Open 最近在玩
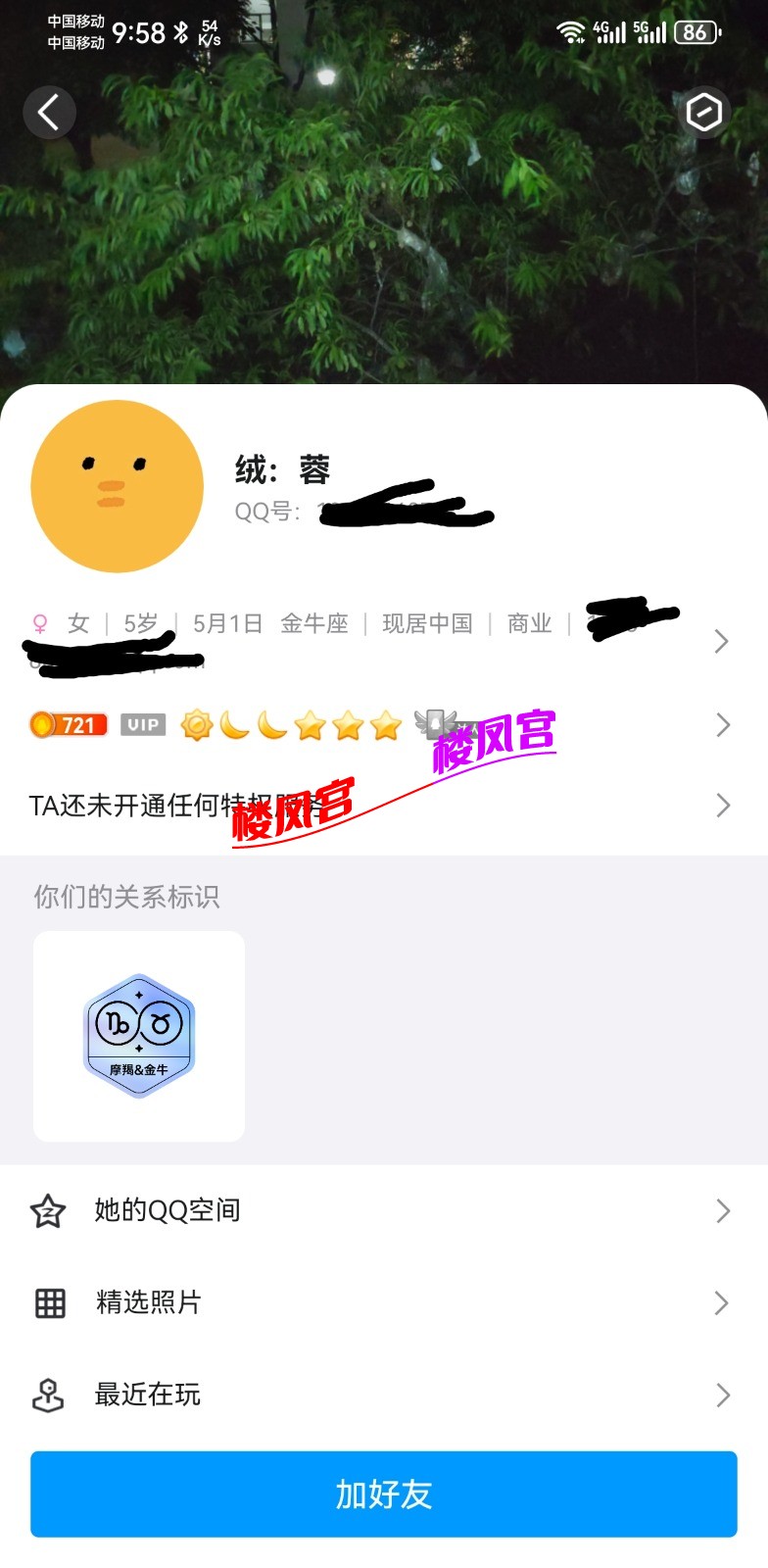768x1568 pixels. (x=382, y=1395)
